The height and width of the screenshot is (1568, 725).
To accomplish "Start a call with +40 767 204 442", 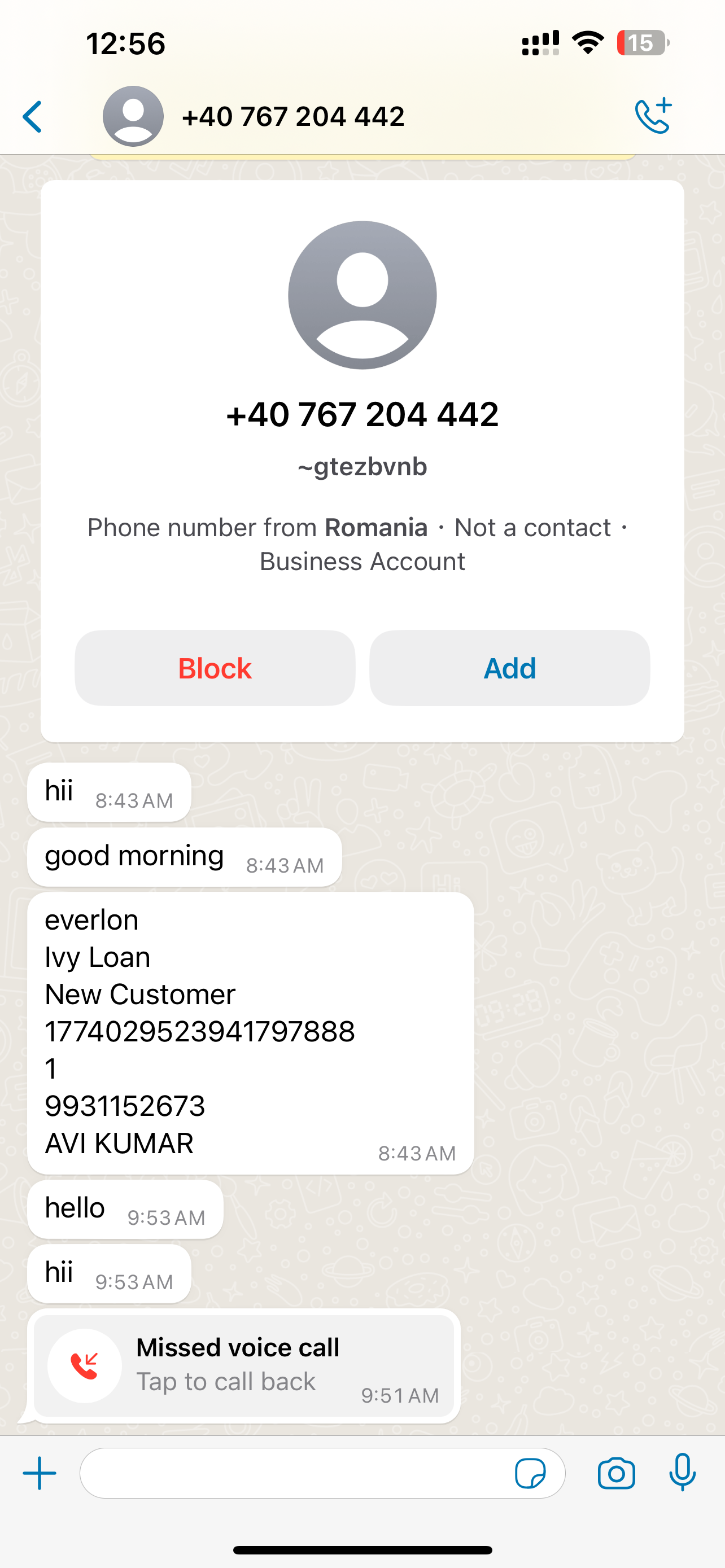I will pyautogui.click(x=653, y=116).
